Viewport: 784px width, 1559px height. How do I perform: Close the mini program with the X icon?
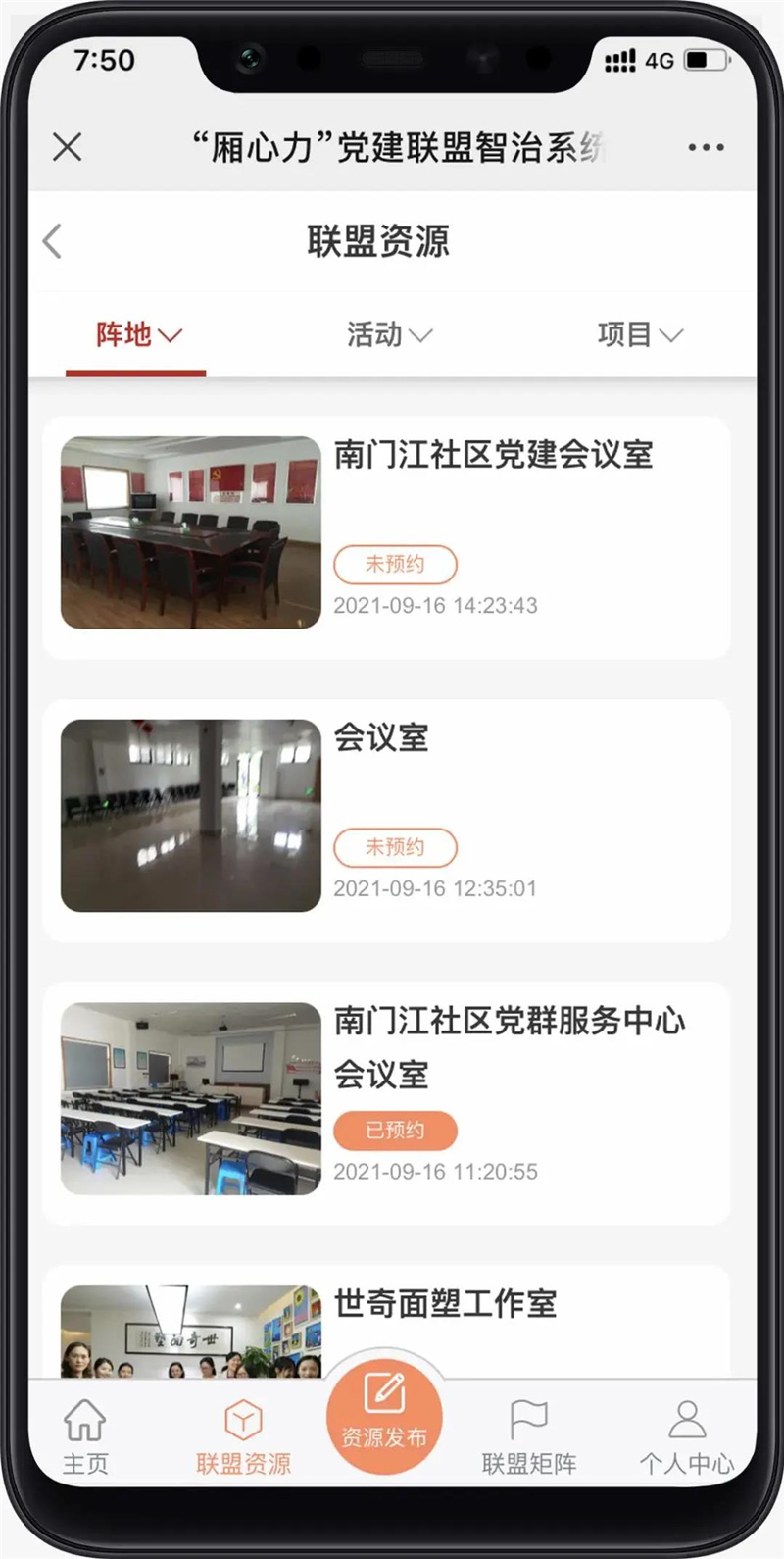coord(67,147)
